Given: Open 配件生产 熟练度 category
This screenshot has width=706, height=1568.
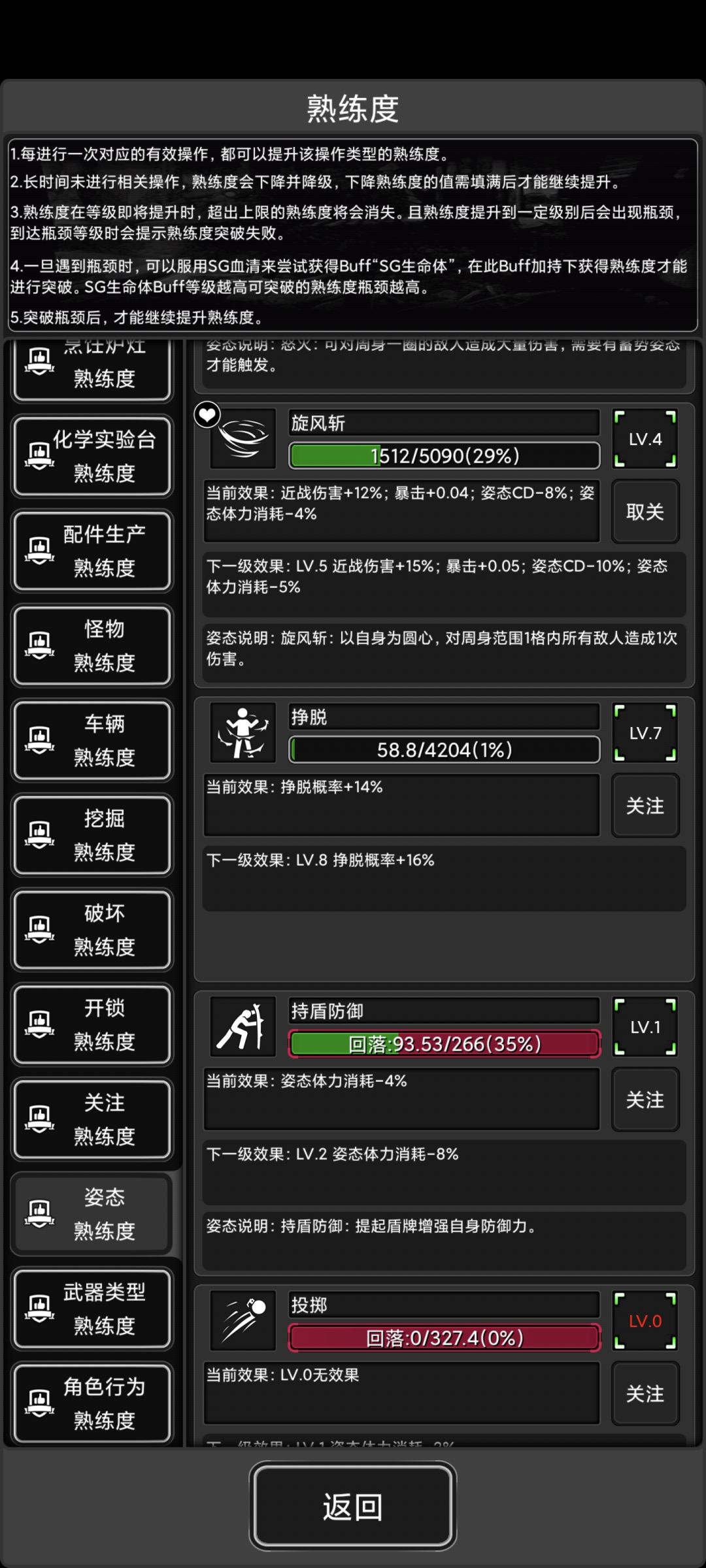Looking at the screenshot, I should [x=92, y=551].
